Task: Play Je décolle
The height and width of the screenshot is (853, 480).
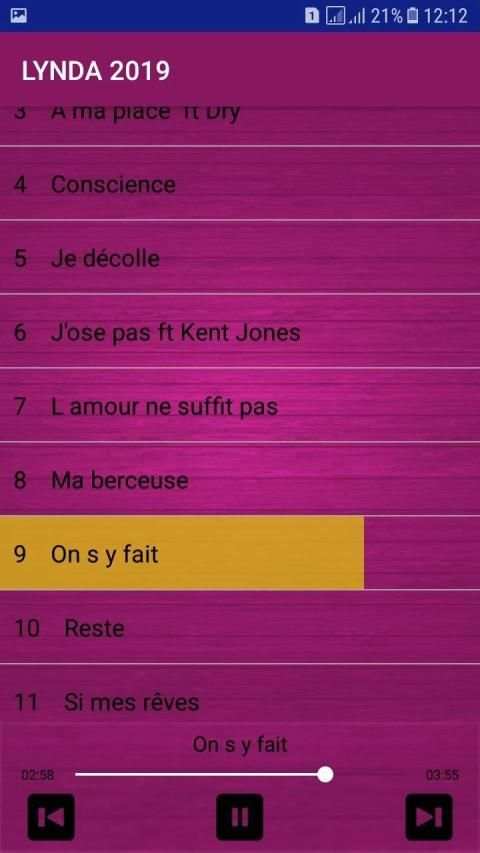Action: [240, 258]
